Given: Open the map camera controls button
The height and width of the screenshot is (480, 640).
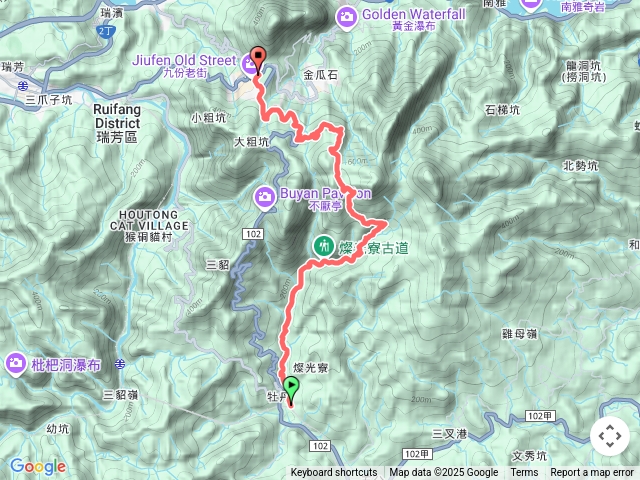Looking at the screenshot, I should (x=610, y=436).
